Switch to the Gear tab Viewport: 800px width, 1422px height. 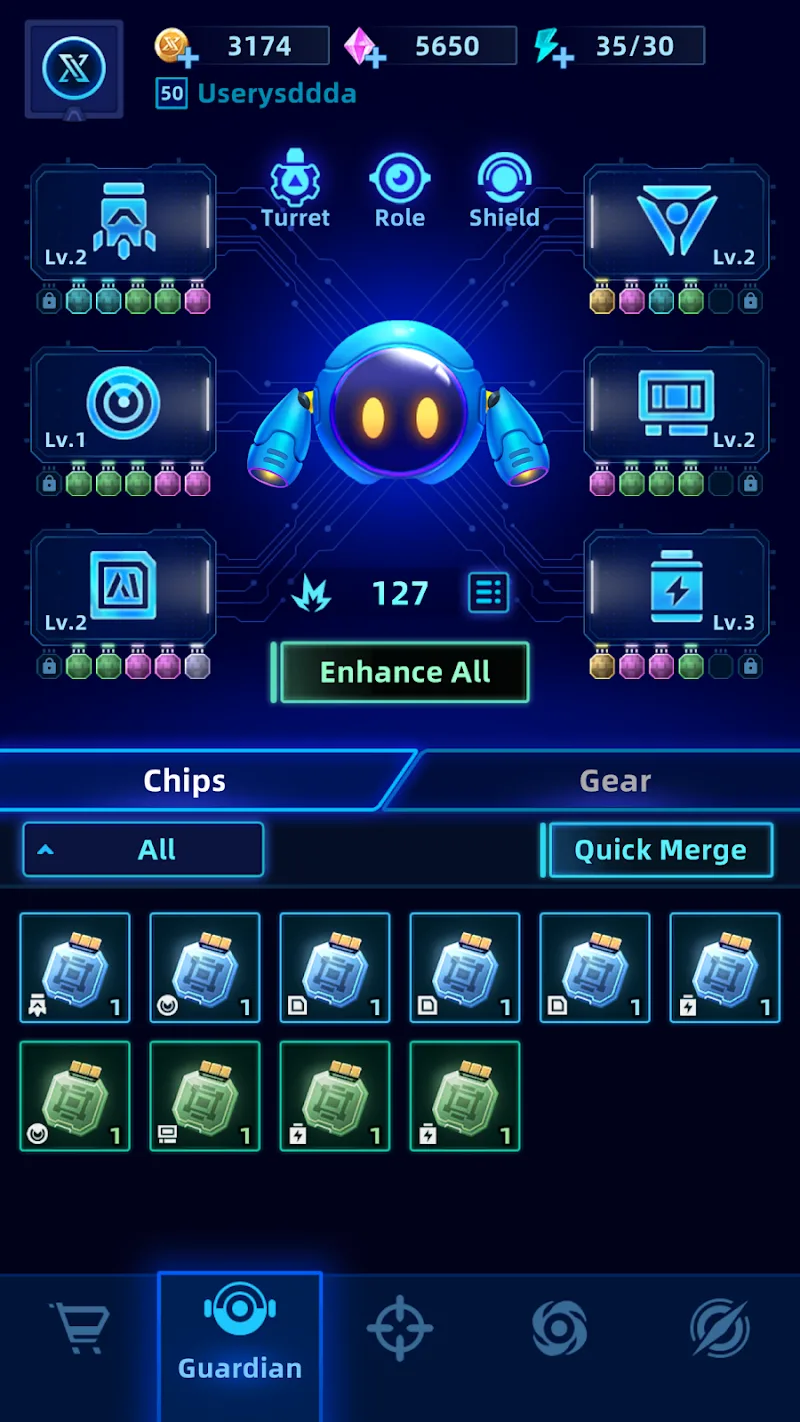tap(614, 781)
